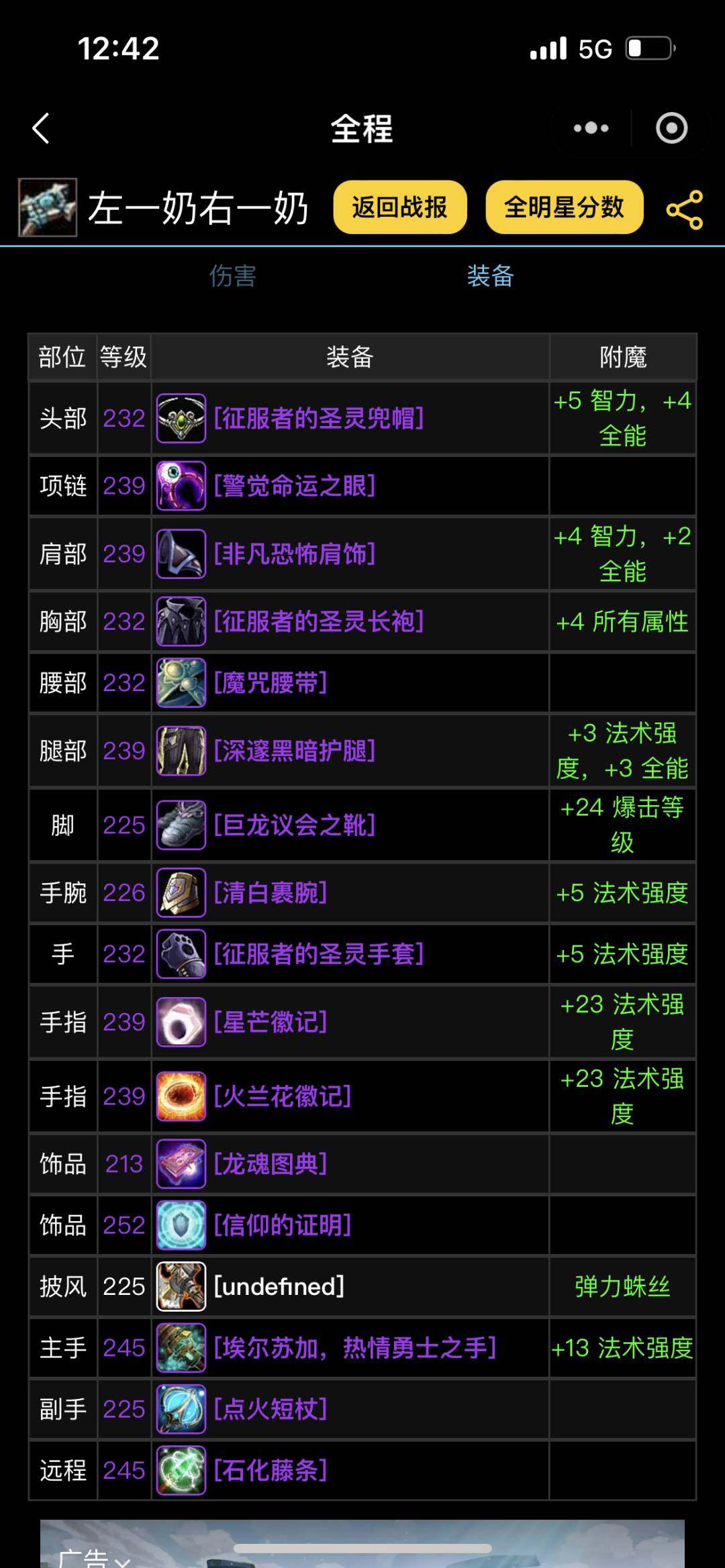
Task: Select the 装备 tab
Action: pos(490,276)
